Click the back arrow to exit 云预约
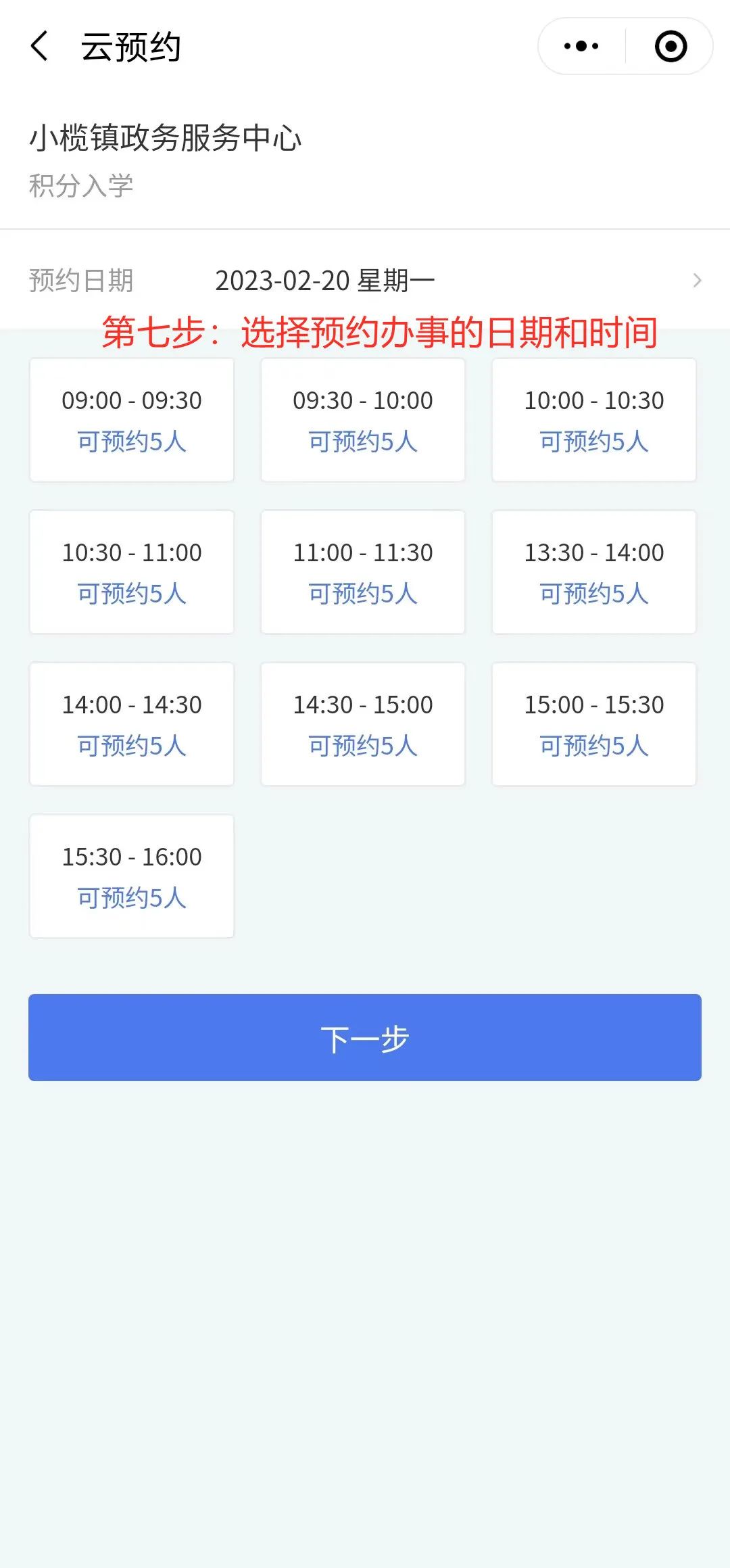 point(41,46)
